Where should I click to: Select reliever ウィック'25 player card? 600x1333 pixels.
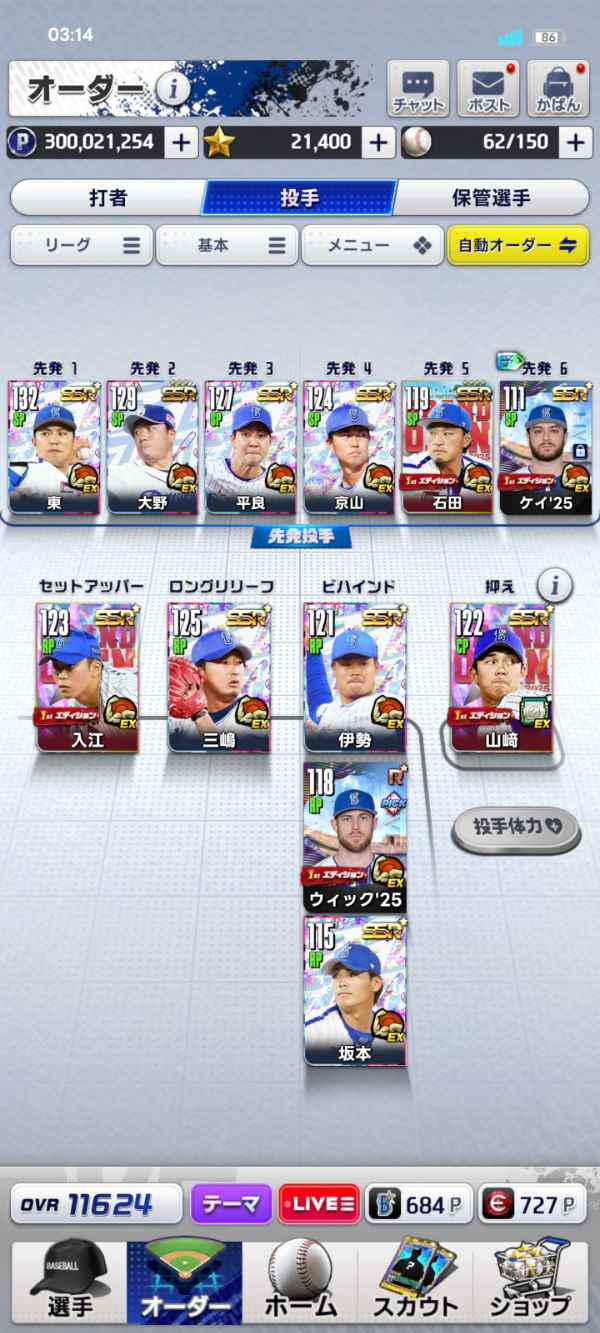[x=355, y=836]
